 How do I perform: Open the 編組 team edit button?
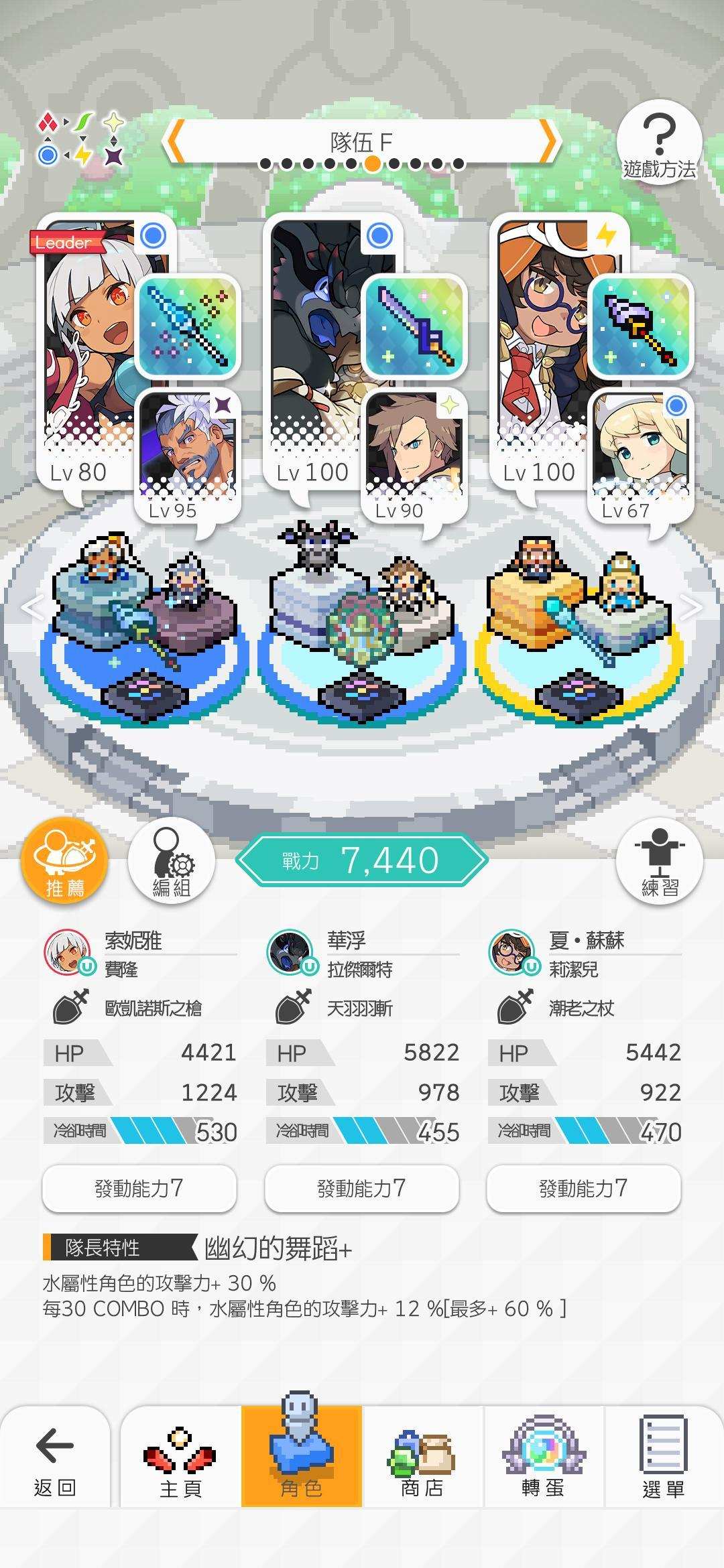172,860
